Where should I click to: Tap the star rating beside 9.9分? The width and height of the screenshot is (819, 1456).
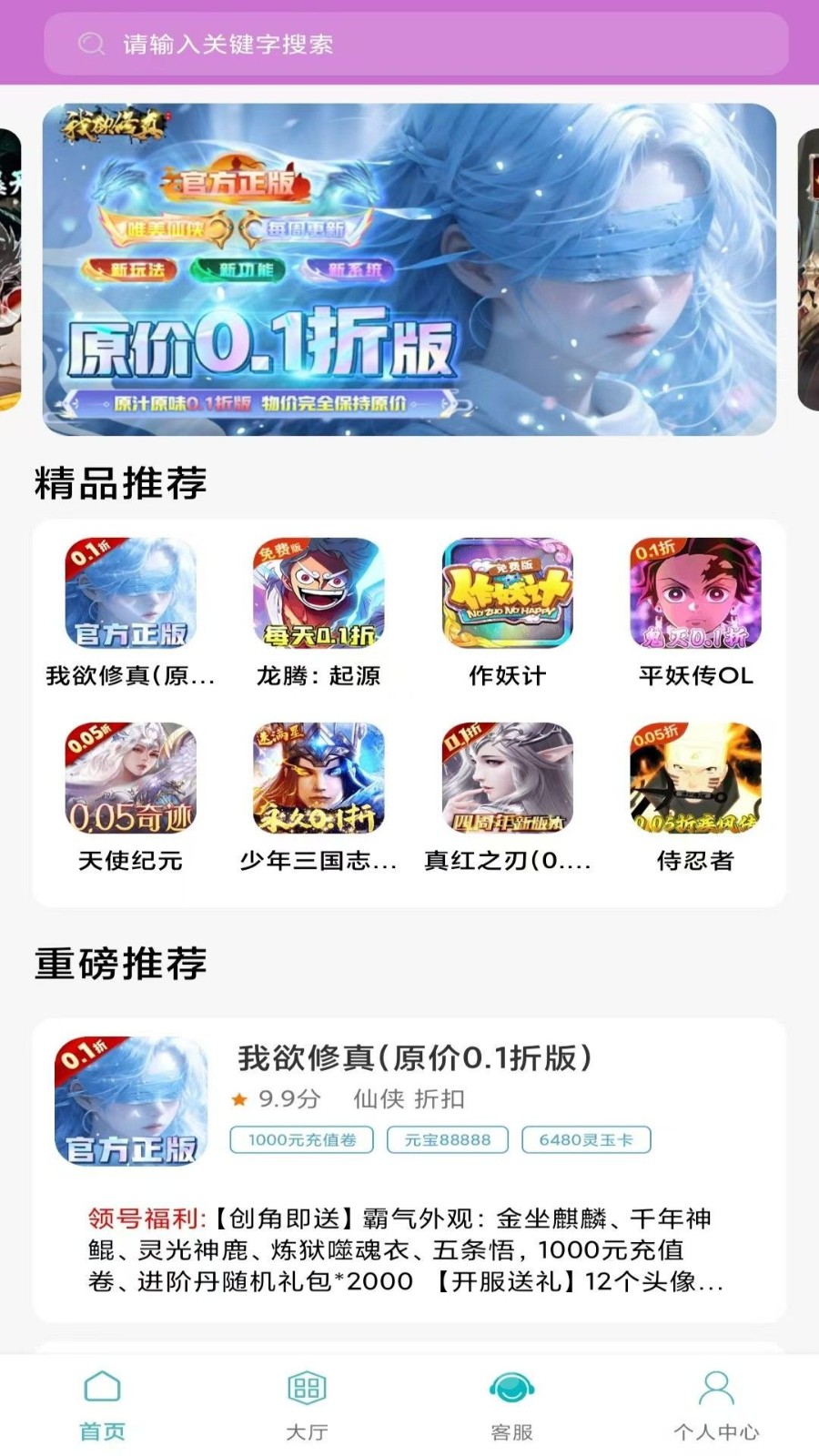coord(238,1099)
